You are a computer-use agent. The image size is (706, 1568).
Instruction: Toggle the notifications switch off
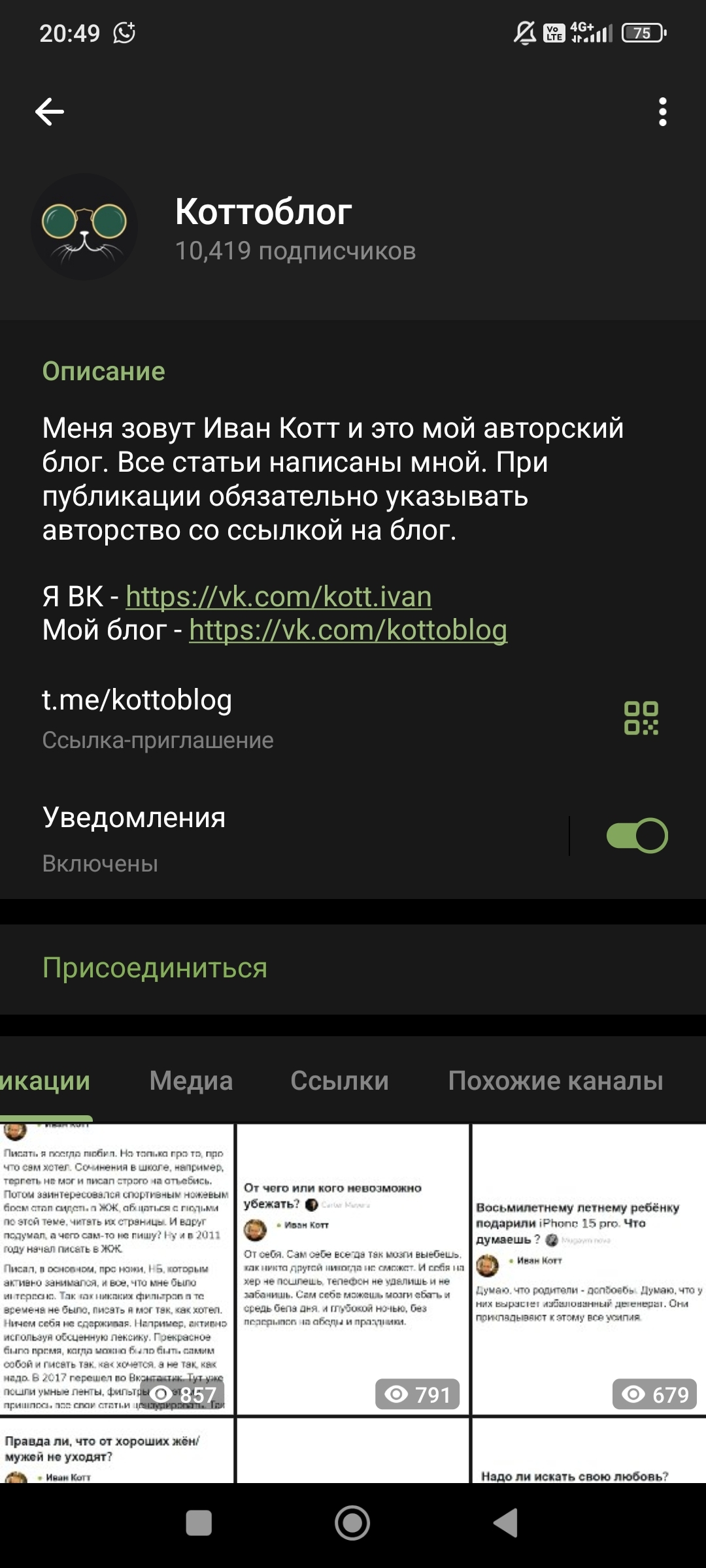click(x=637, y=836)
